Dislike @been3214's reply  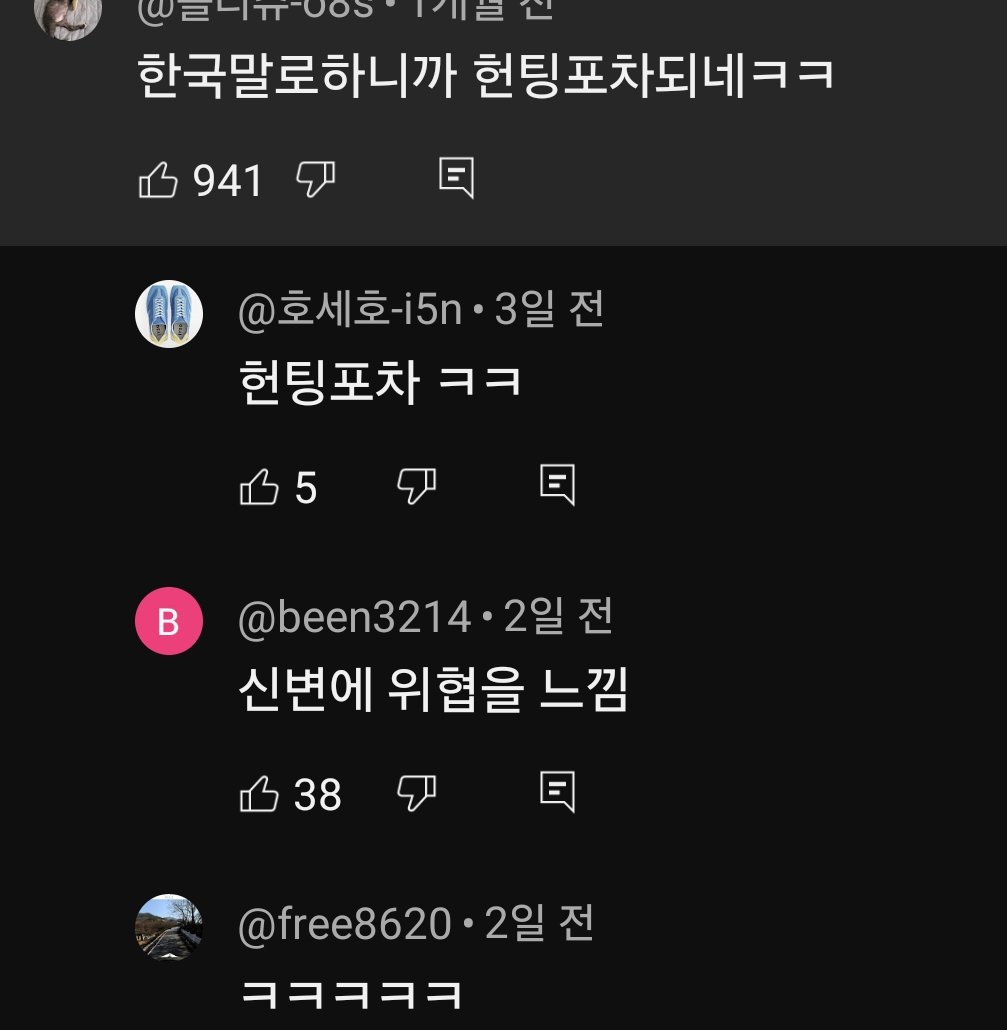417,794
